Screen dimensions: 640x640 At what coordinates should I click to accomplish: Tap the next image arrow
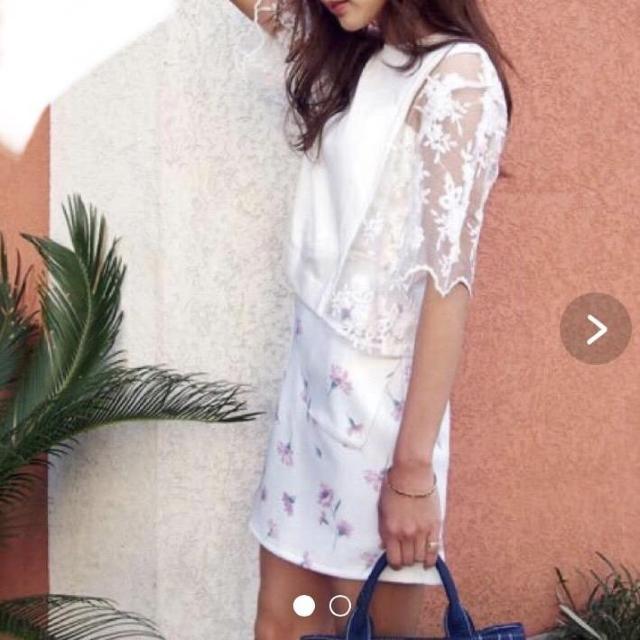point(595,328)
